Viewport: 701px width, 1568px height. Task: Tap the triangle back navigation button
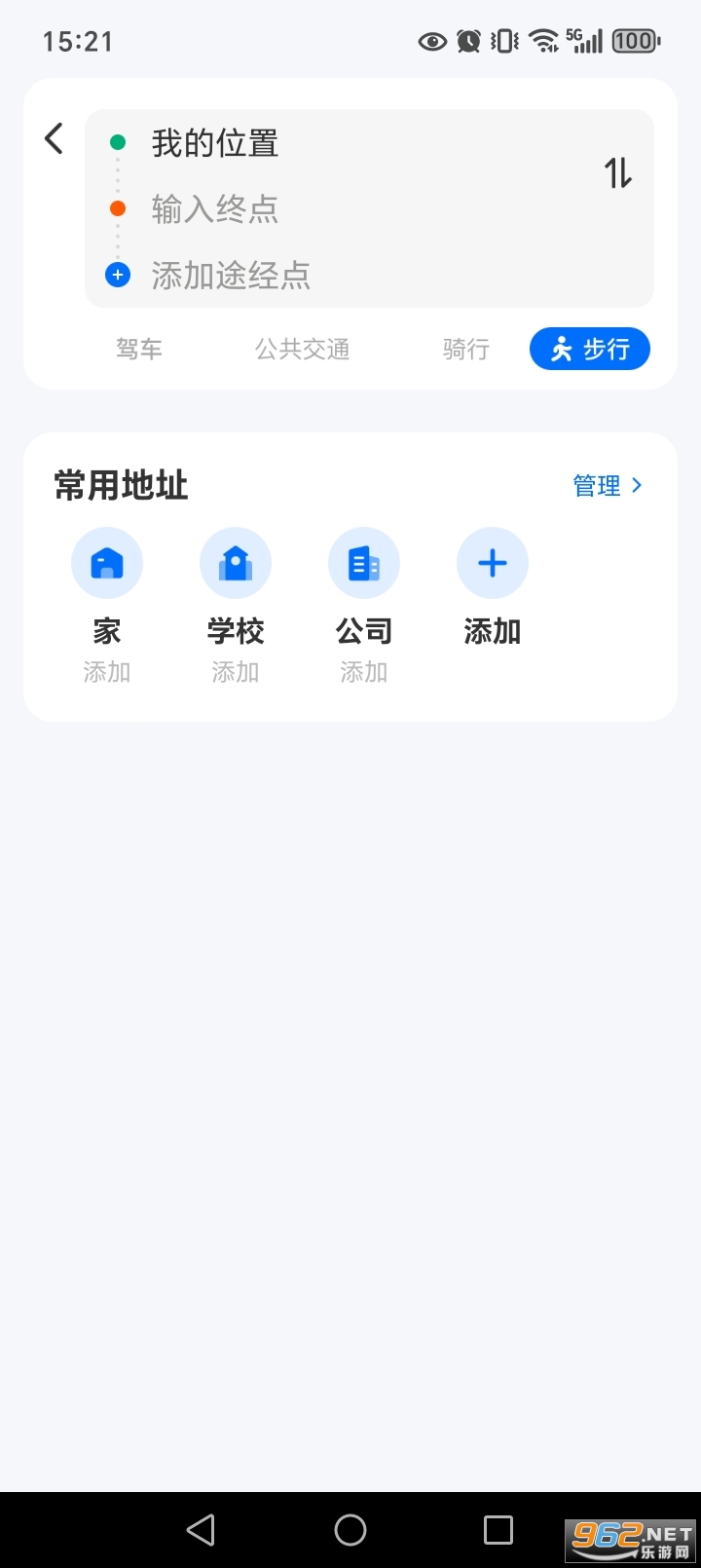click(201, 1529)
